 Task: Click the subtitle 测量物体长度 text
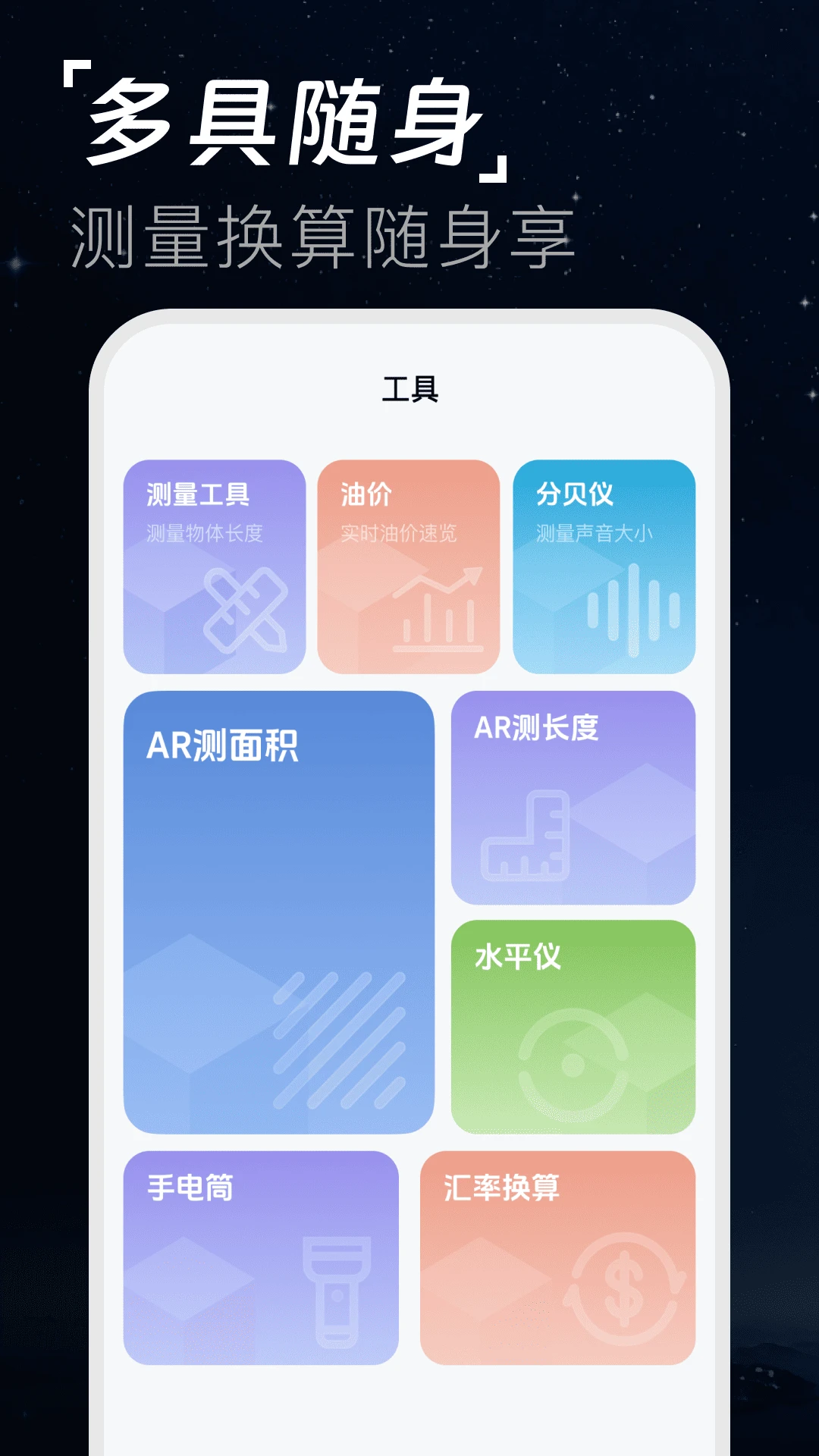(x=204, y=532)
